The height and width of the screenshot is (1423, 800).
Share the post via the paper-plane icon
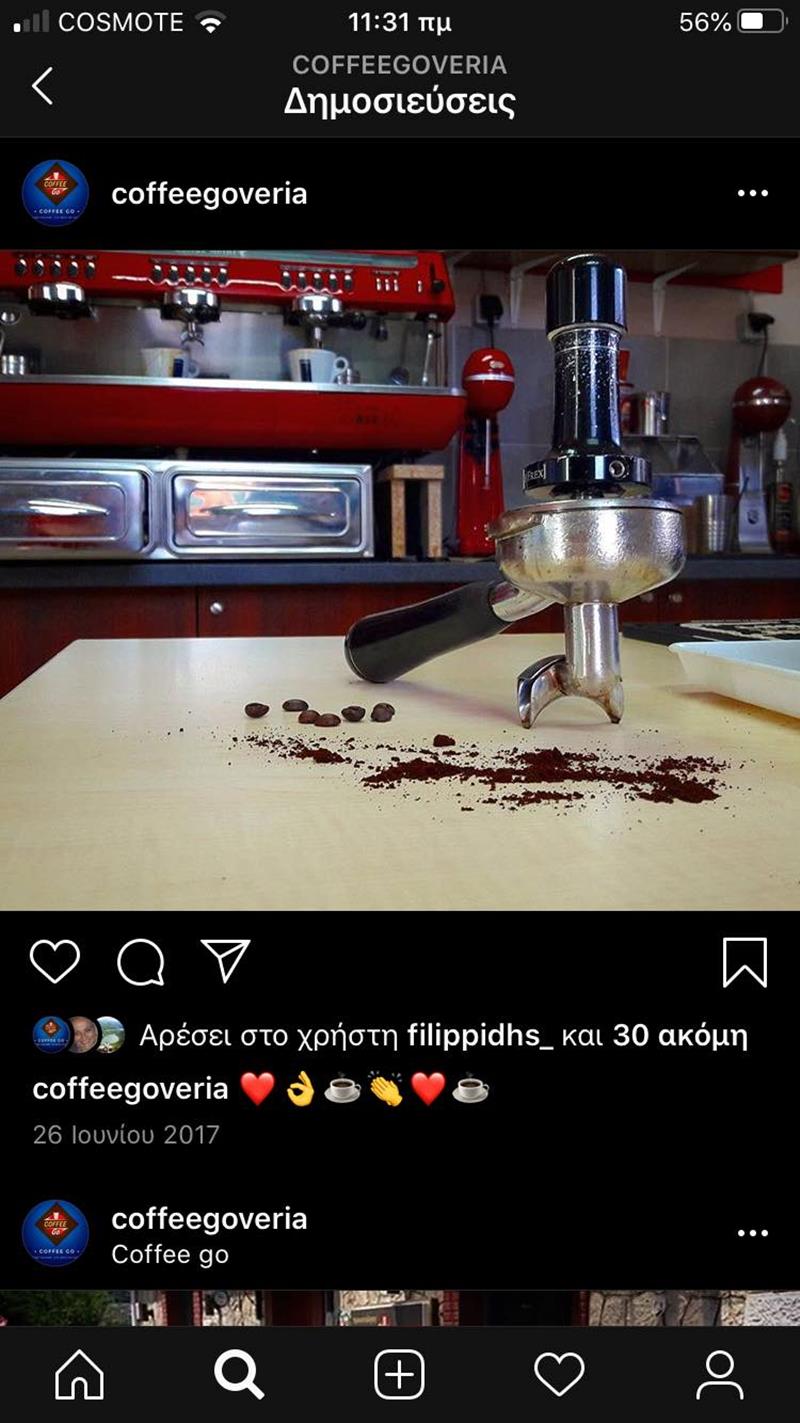225,960
